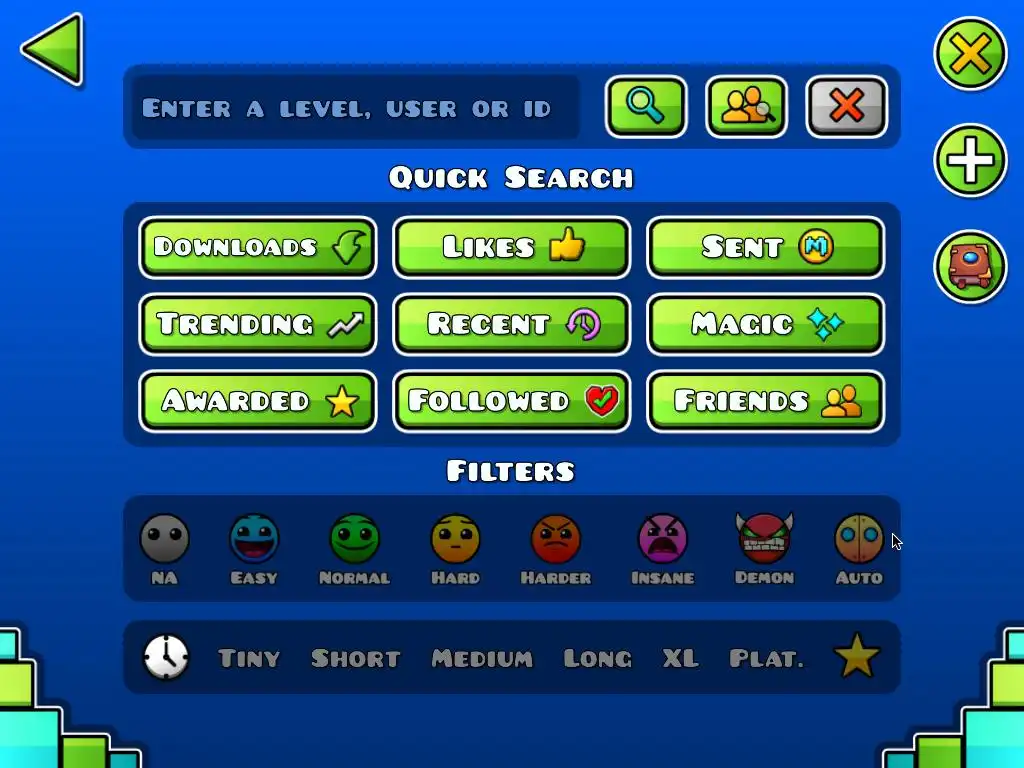
Task: Open advanced options with plus button
Action: (970, 160)
